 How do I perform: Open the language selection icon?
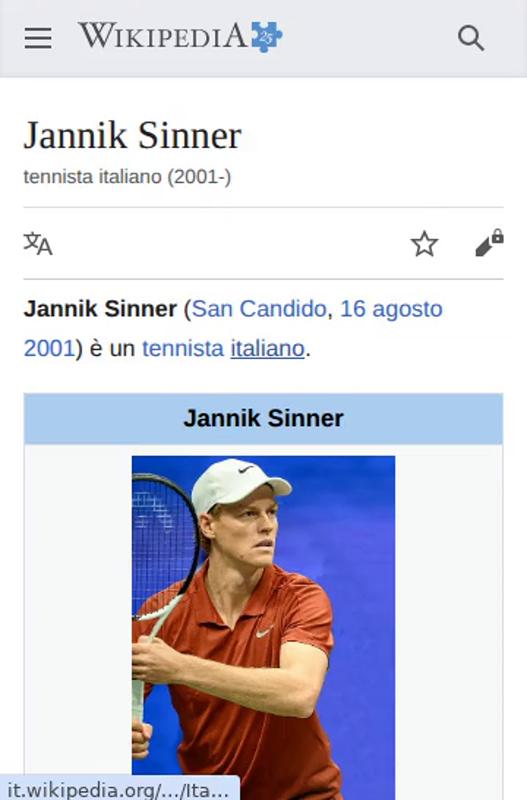tap(38, 244)
